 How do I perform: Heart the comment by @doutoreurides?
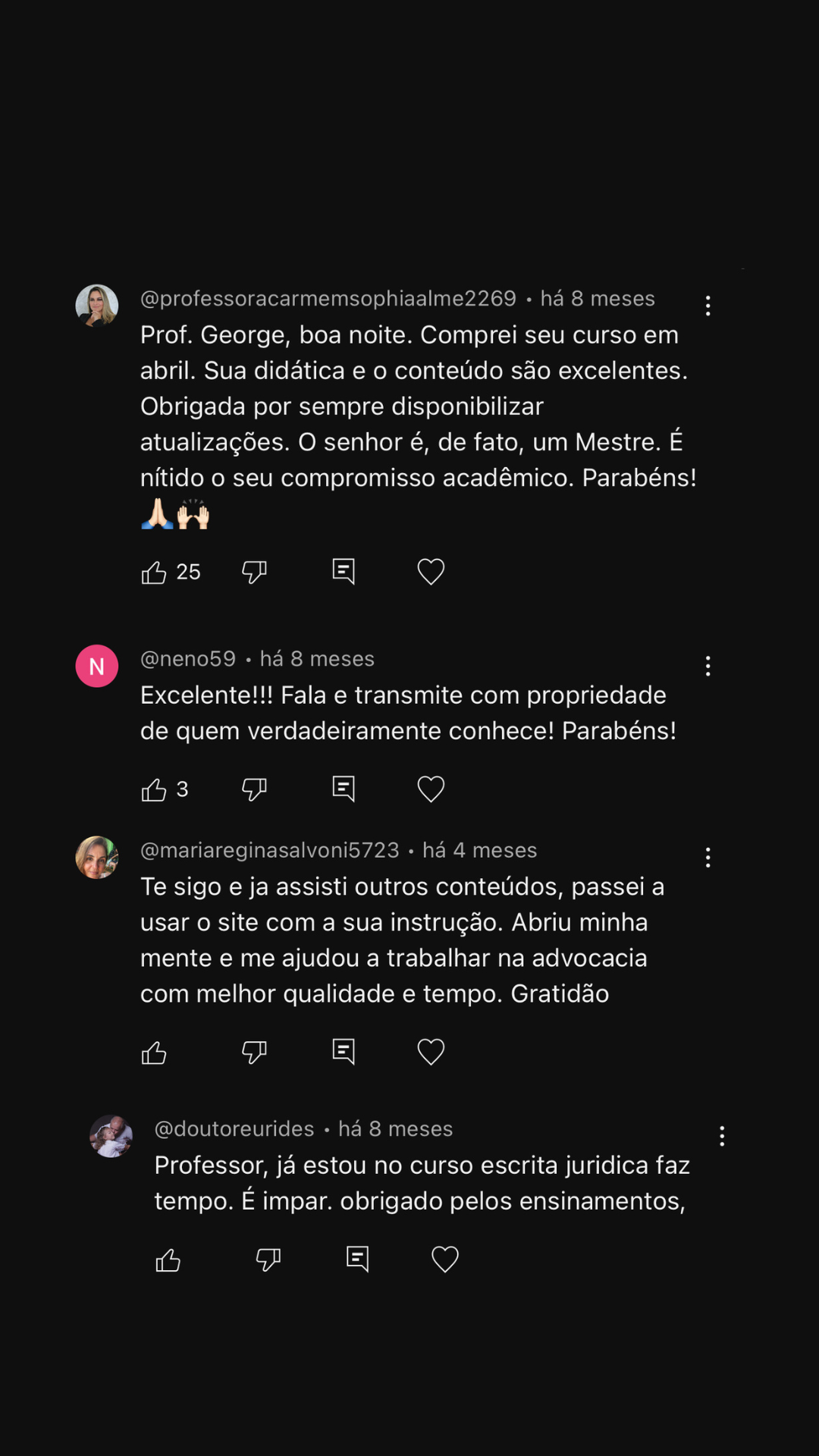click(x=444, y=1259)
